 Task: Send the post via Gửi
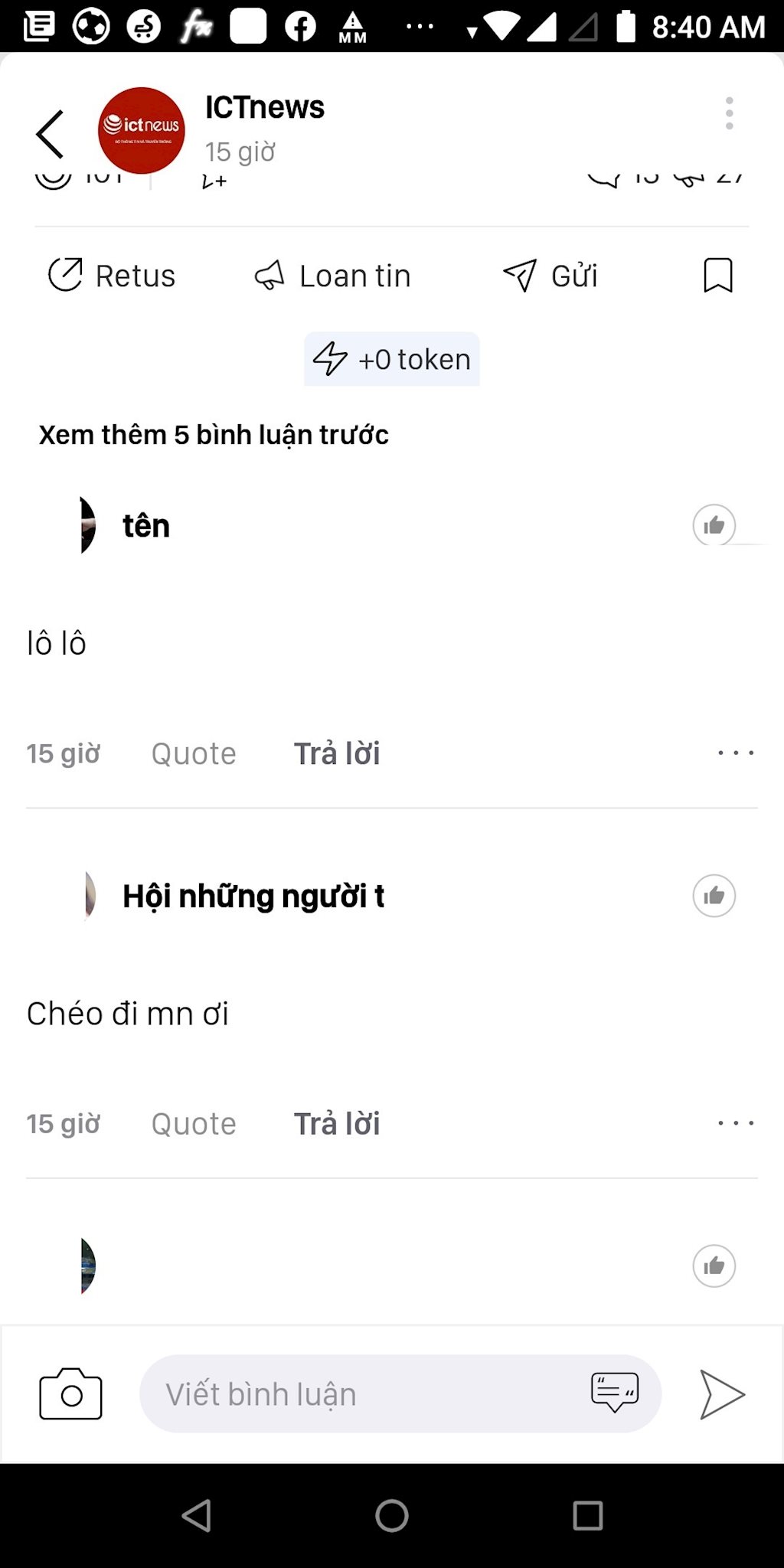click(550, 276)
